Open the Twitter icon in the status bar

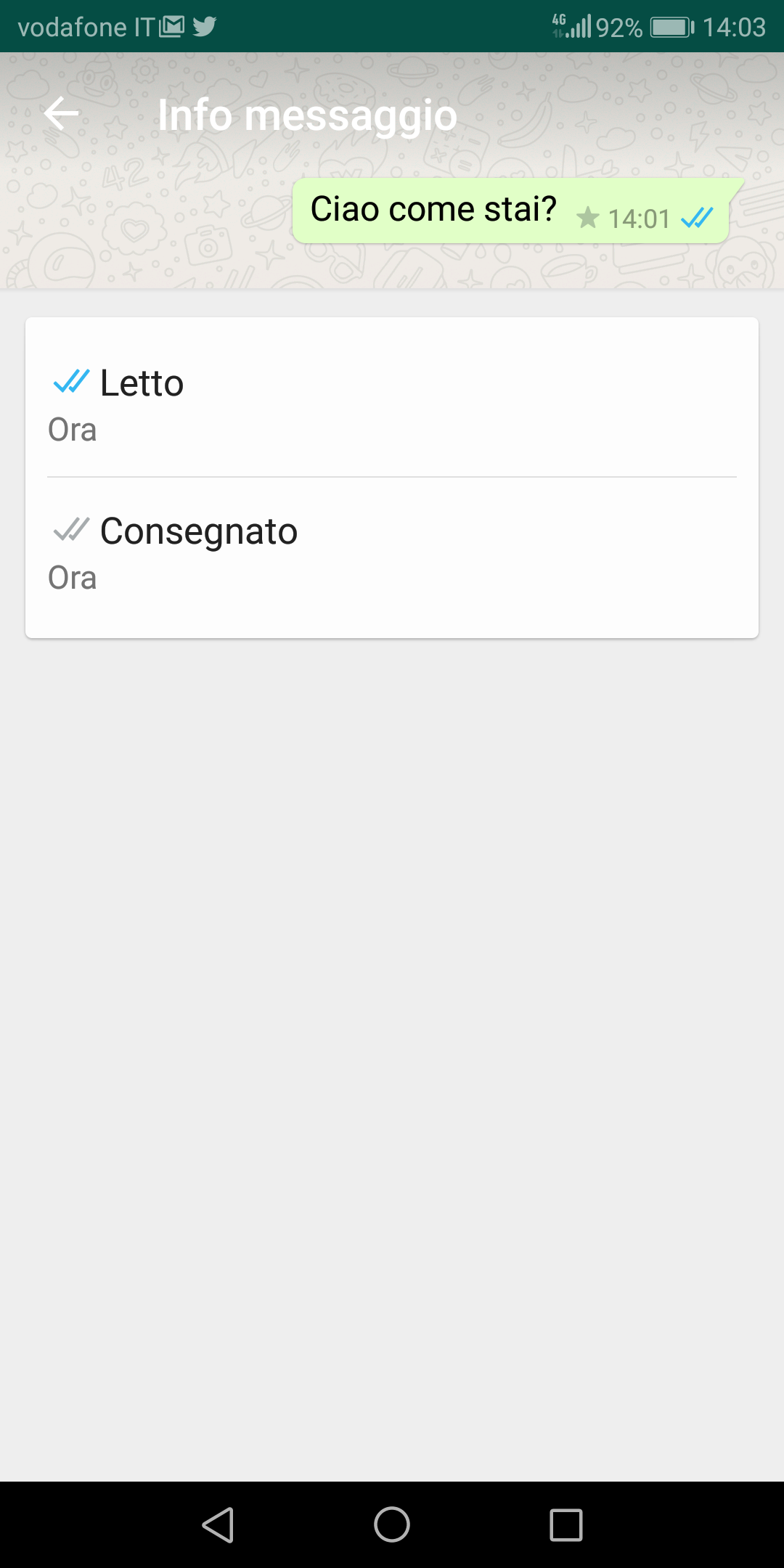205,25
